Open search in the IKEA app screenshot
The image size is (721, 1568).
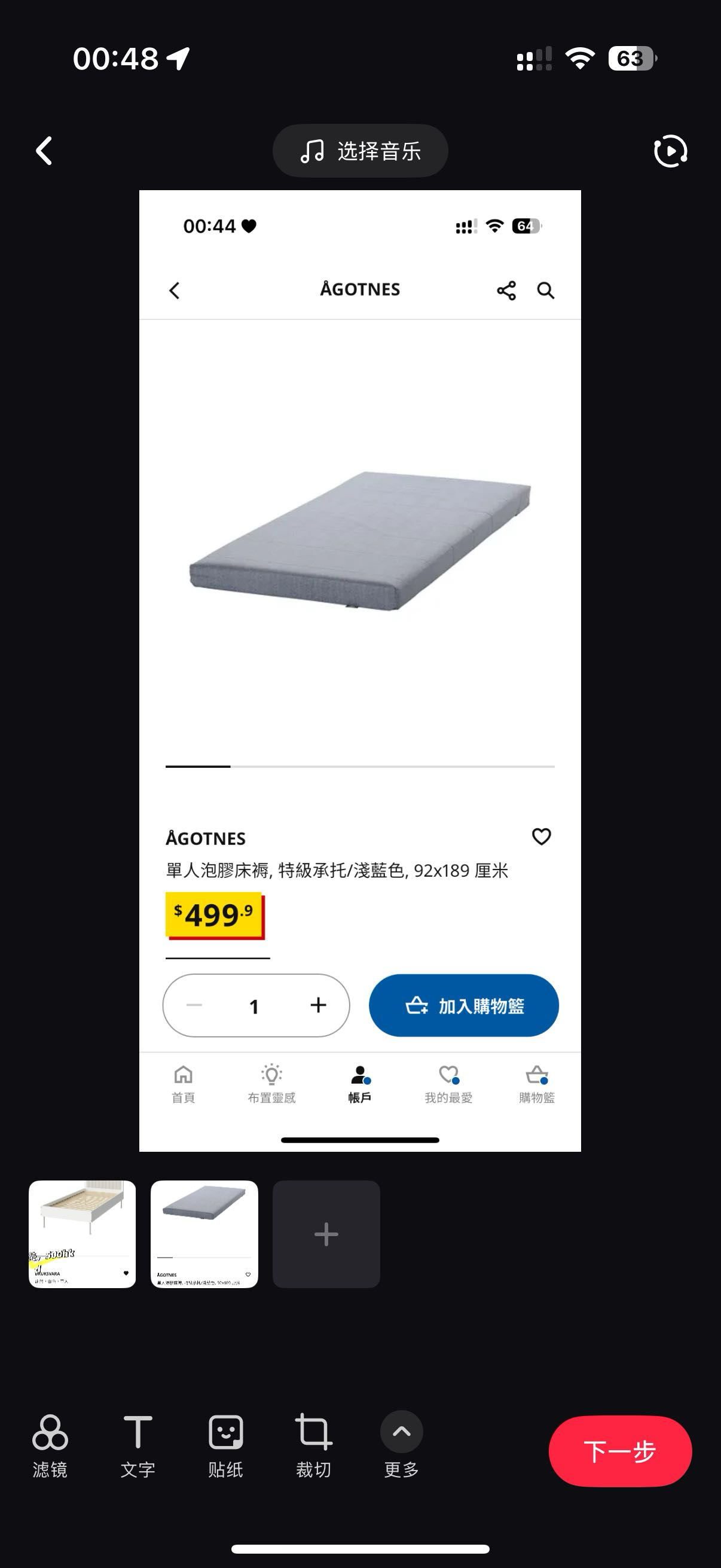point(545,291)
